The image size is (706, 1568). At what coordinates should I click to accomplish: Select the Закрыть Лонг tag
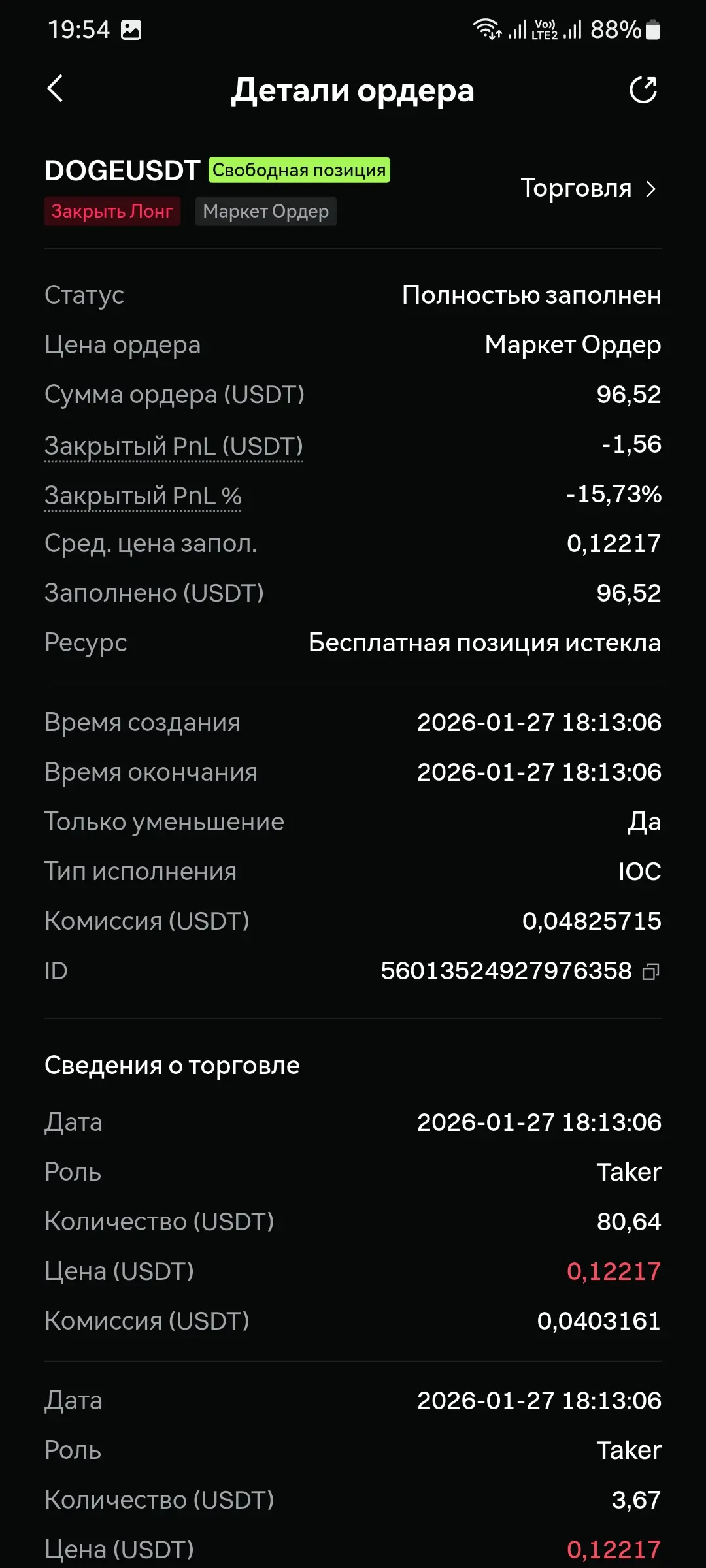pos(112,211)
